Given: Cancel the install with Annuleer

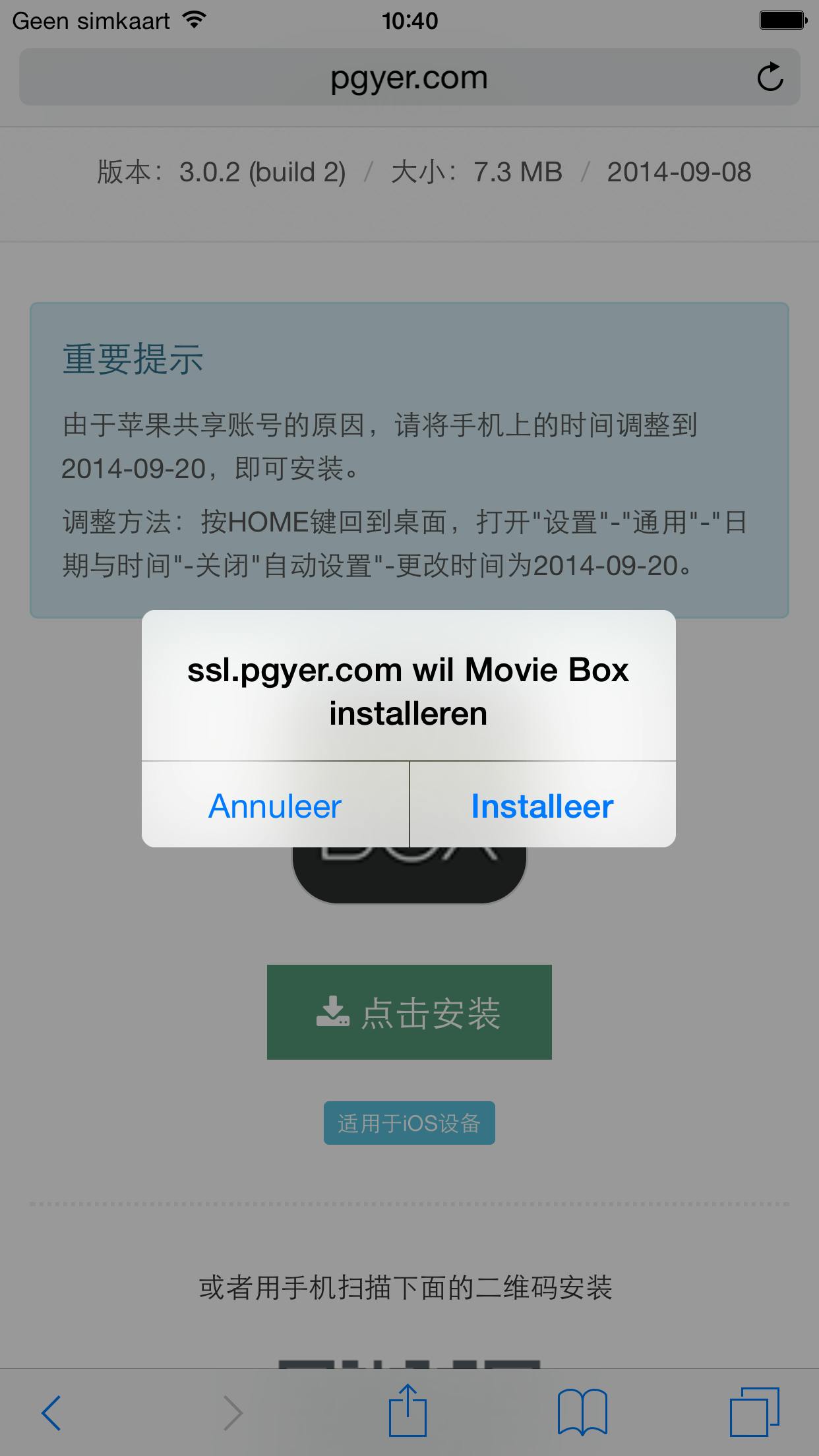Looking at the screenshot, I should (x=275, y=806).
